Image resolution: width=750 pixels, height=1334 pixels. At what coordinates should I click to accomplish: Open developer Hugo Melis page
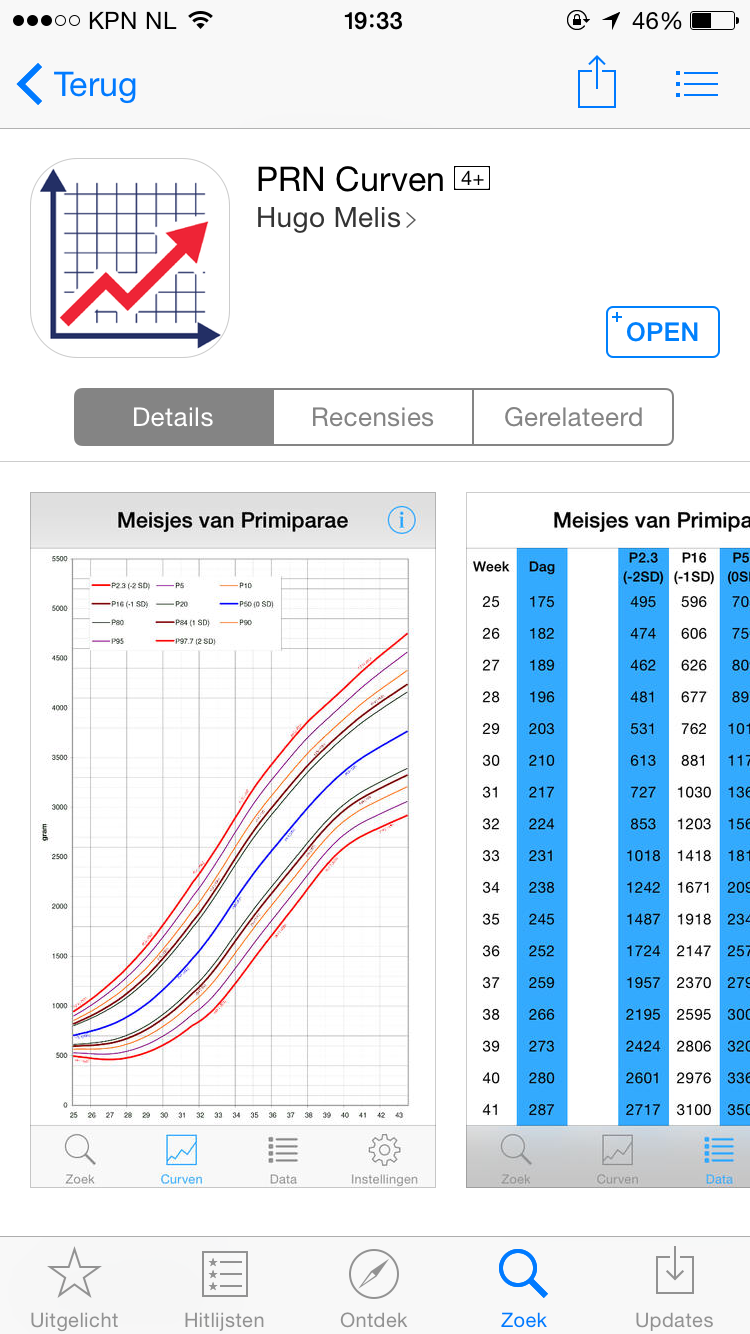pyautogui.click(x=336, y=218)
